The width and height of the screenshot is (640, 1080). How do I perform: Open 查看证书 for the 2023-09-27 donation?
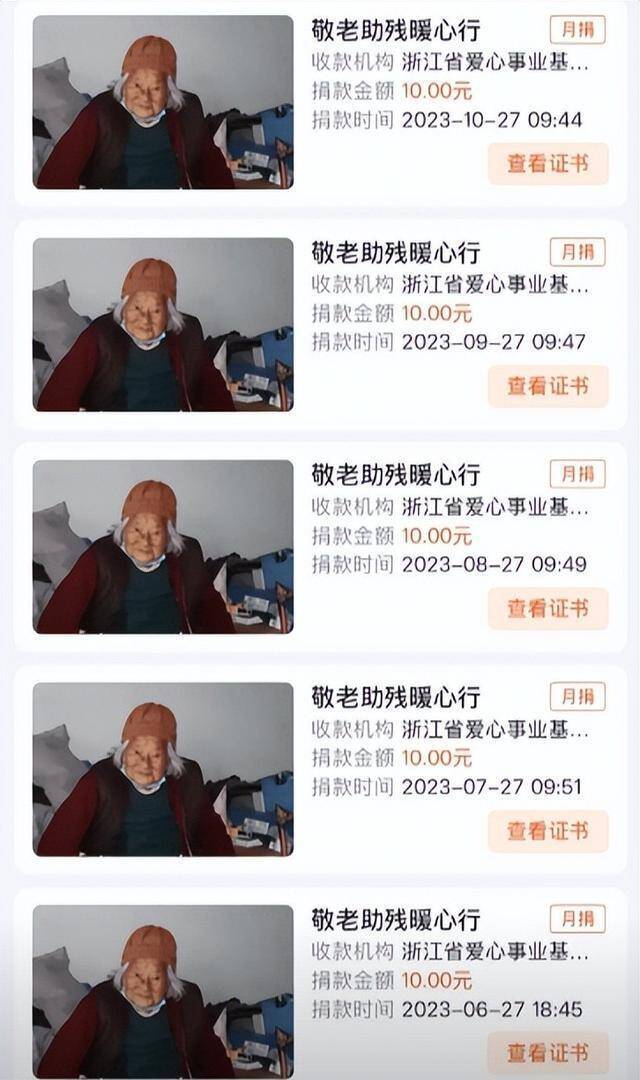(548, 386)
